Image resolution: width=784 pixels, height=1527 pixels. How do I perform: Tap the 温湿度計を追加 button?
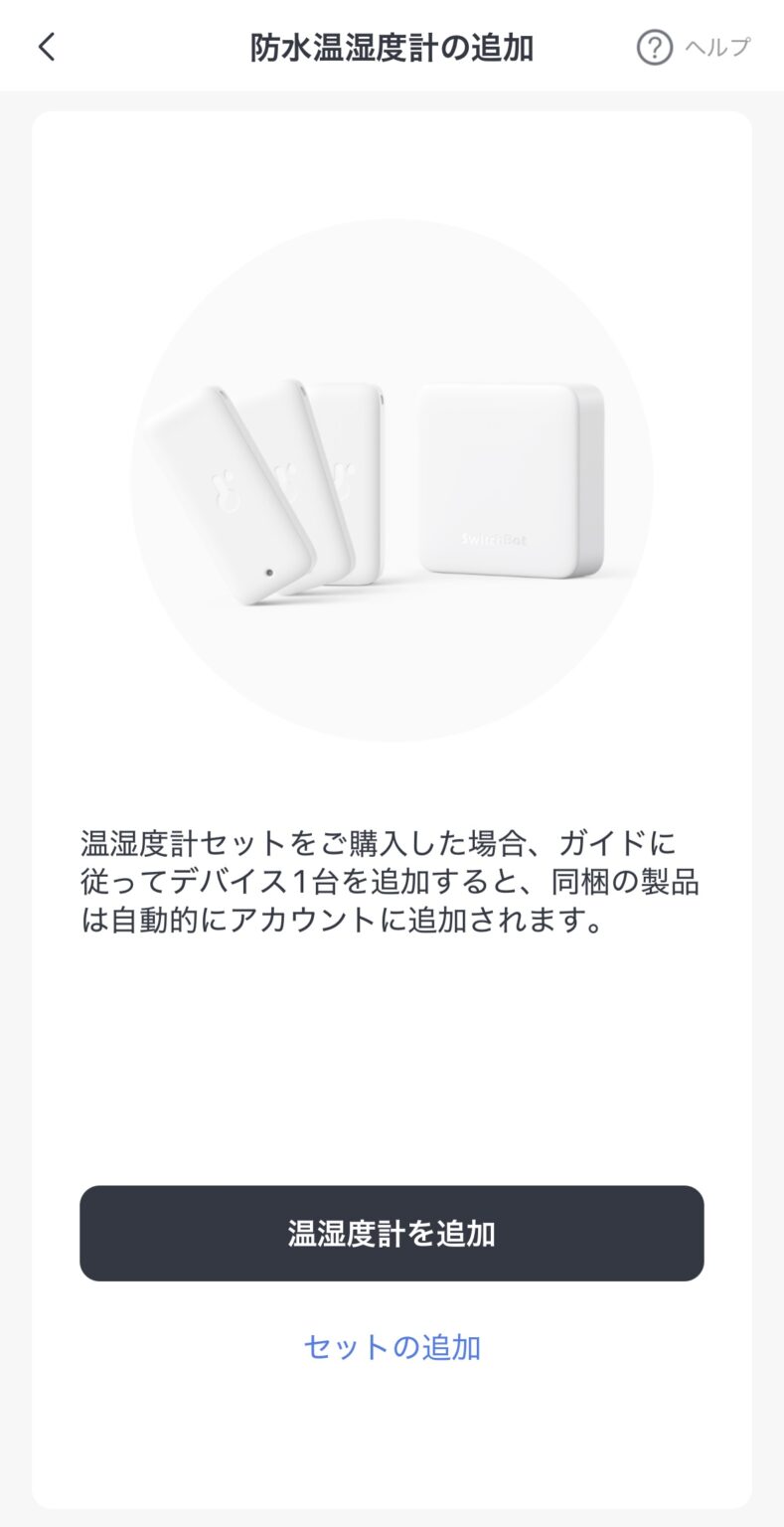pyautogui.click(x=392, y=1233)
